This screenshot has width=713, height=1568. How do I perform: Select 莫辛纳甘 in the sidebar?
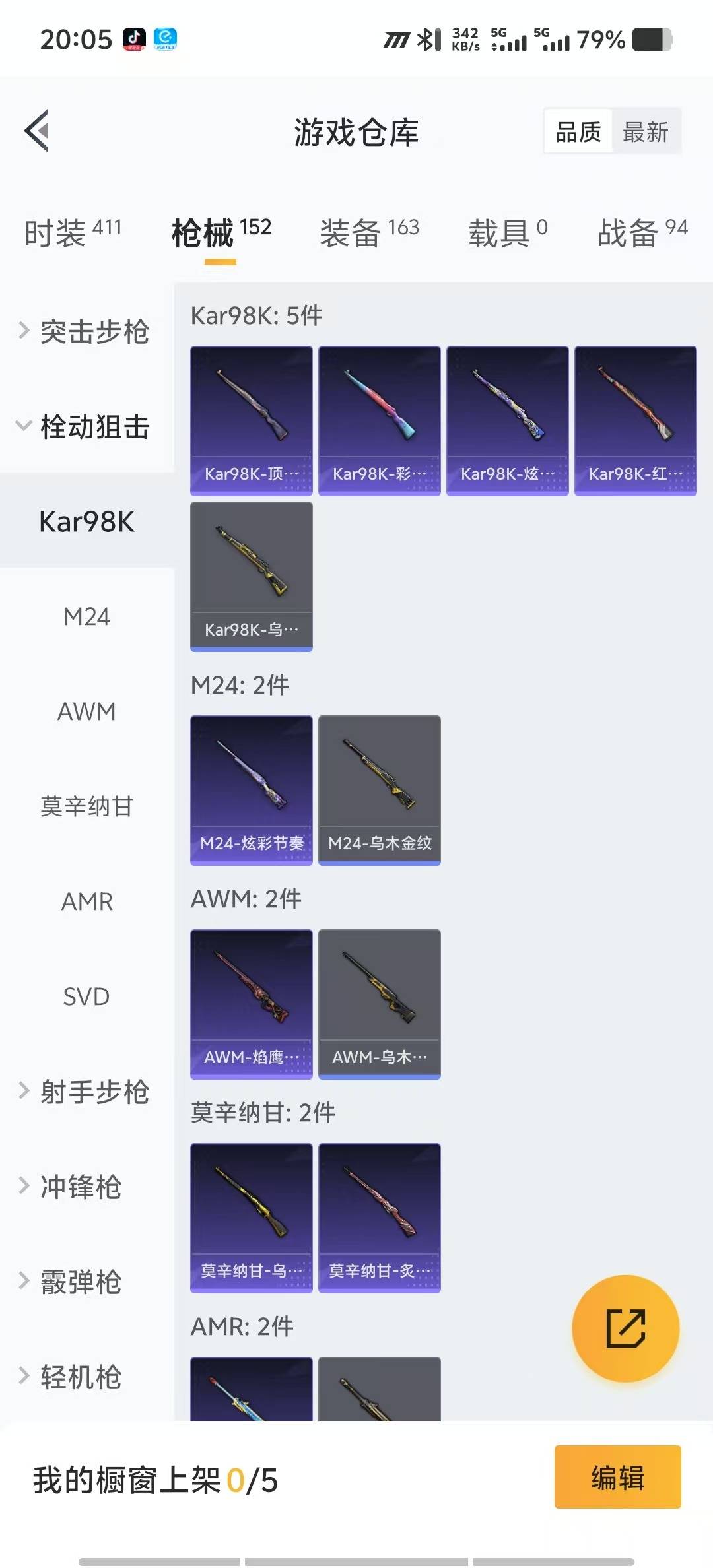click(x=86, y=806)
